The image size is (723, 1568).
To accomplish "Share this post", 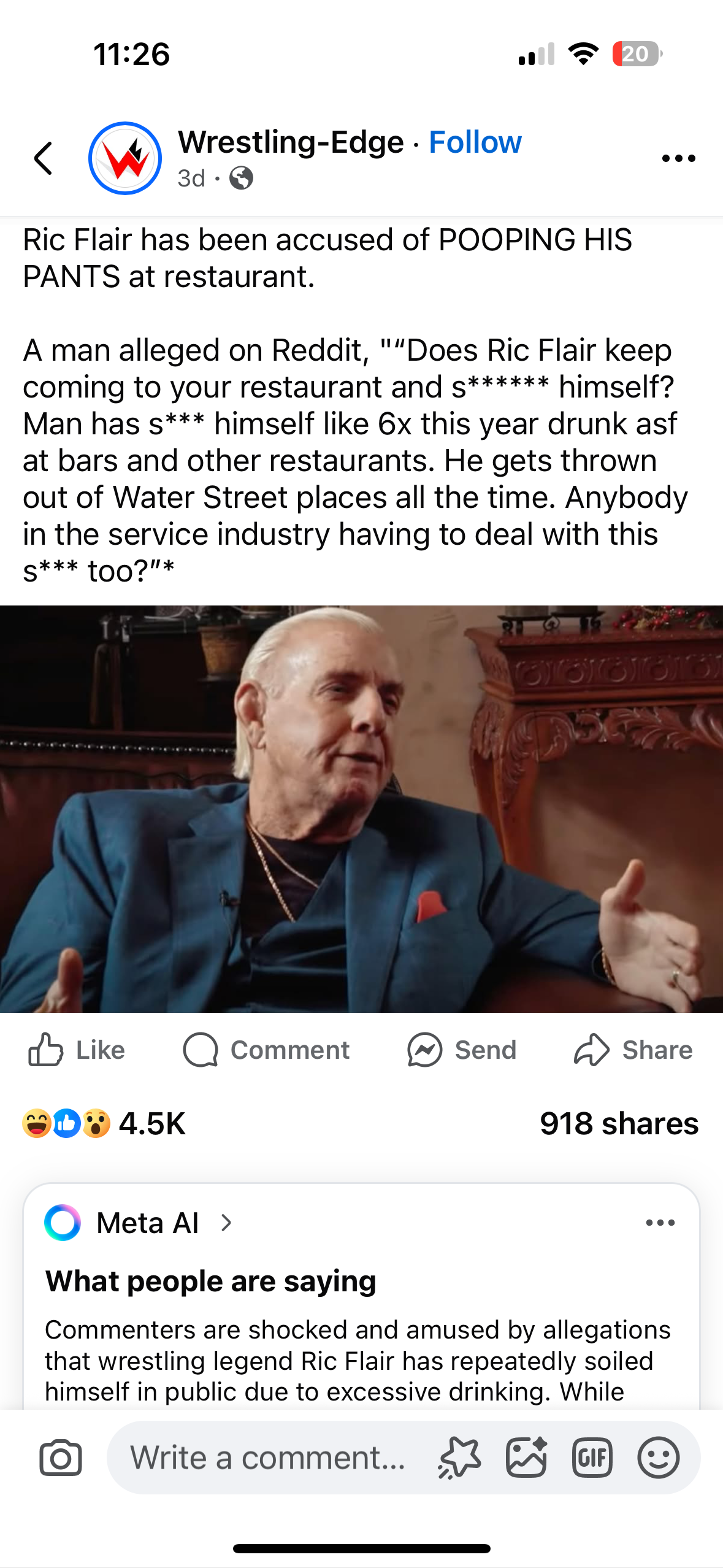I will (x=633, y=1050).
